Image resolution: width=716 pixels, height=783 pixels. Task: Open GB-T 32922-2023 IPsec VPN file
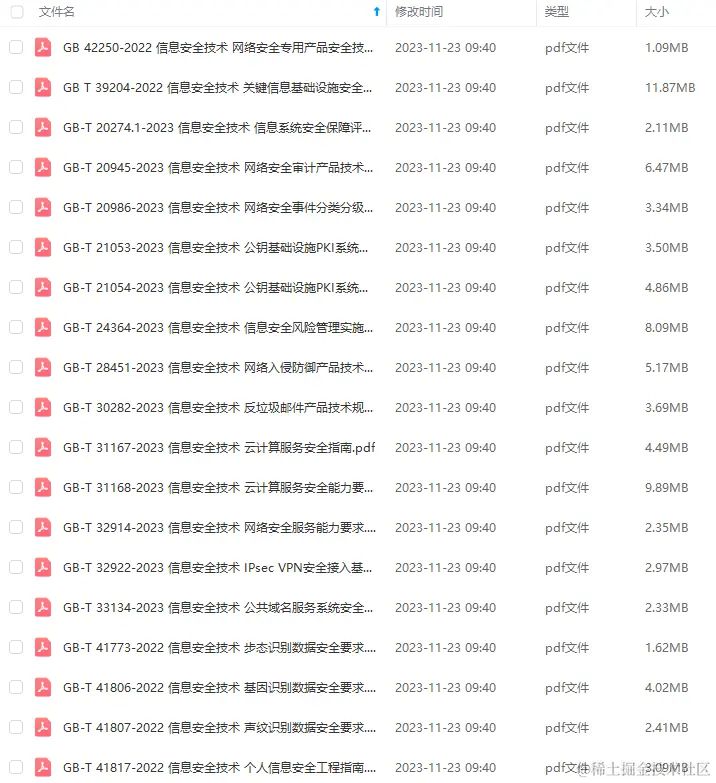tap(218, 567)
